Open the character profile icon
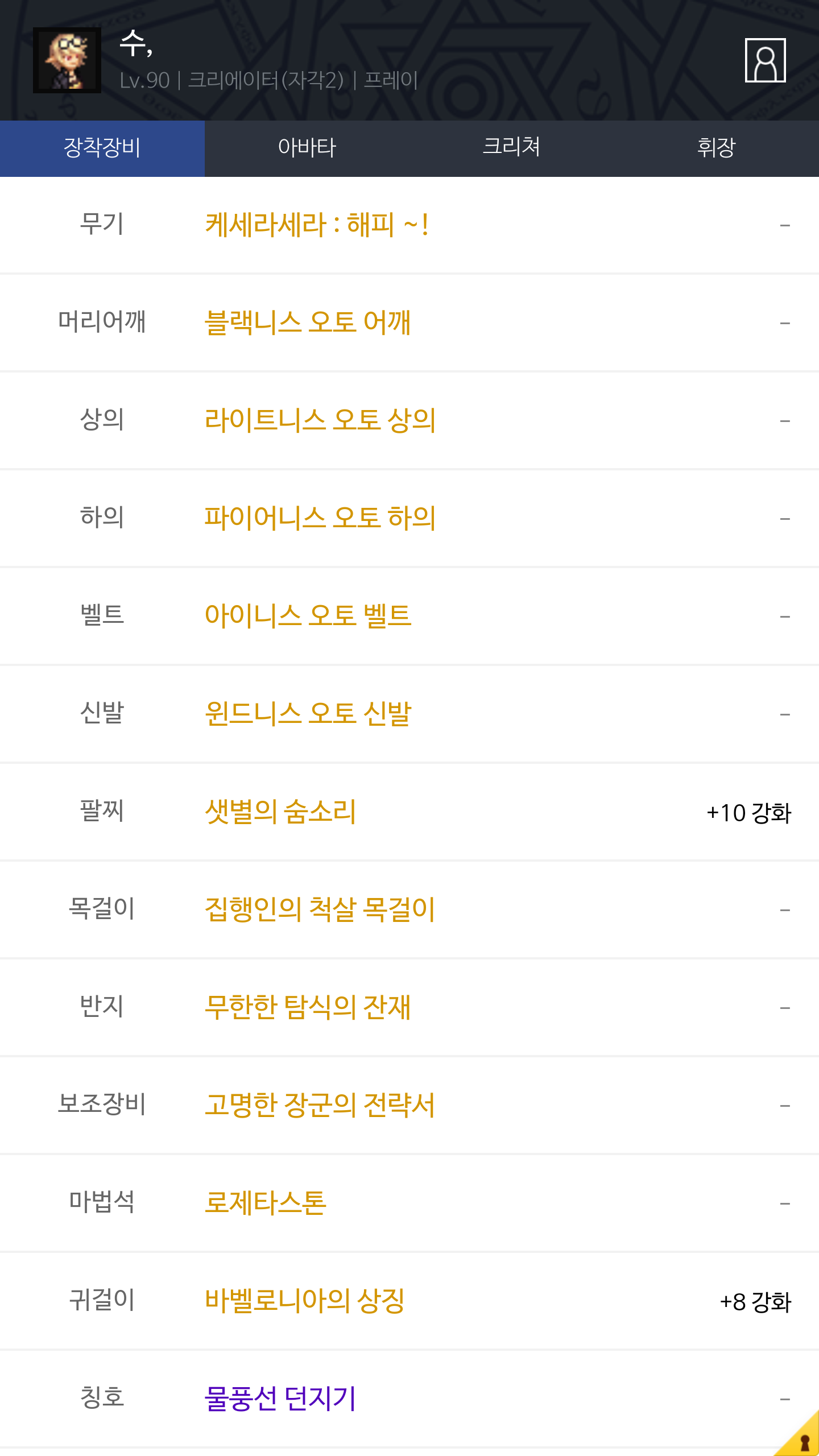Image resolution: width=819 pixels, height=1456 pixels. (x=765, y=60)
